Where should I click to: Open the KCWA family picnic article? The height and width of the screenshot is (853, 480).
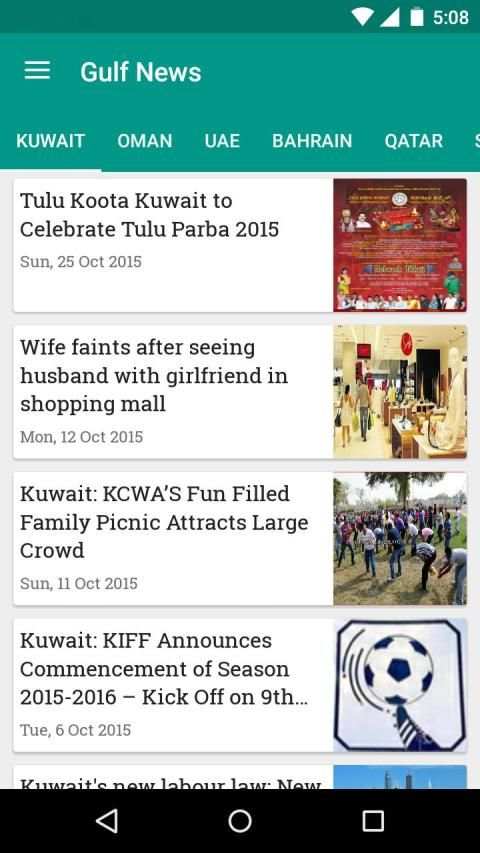pyautogui.click(x=240, y=539)
